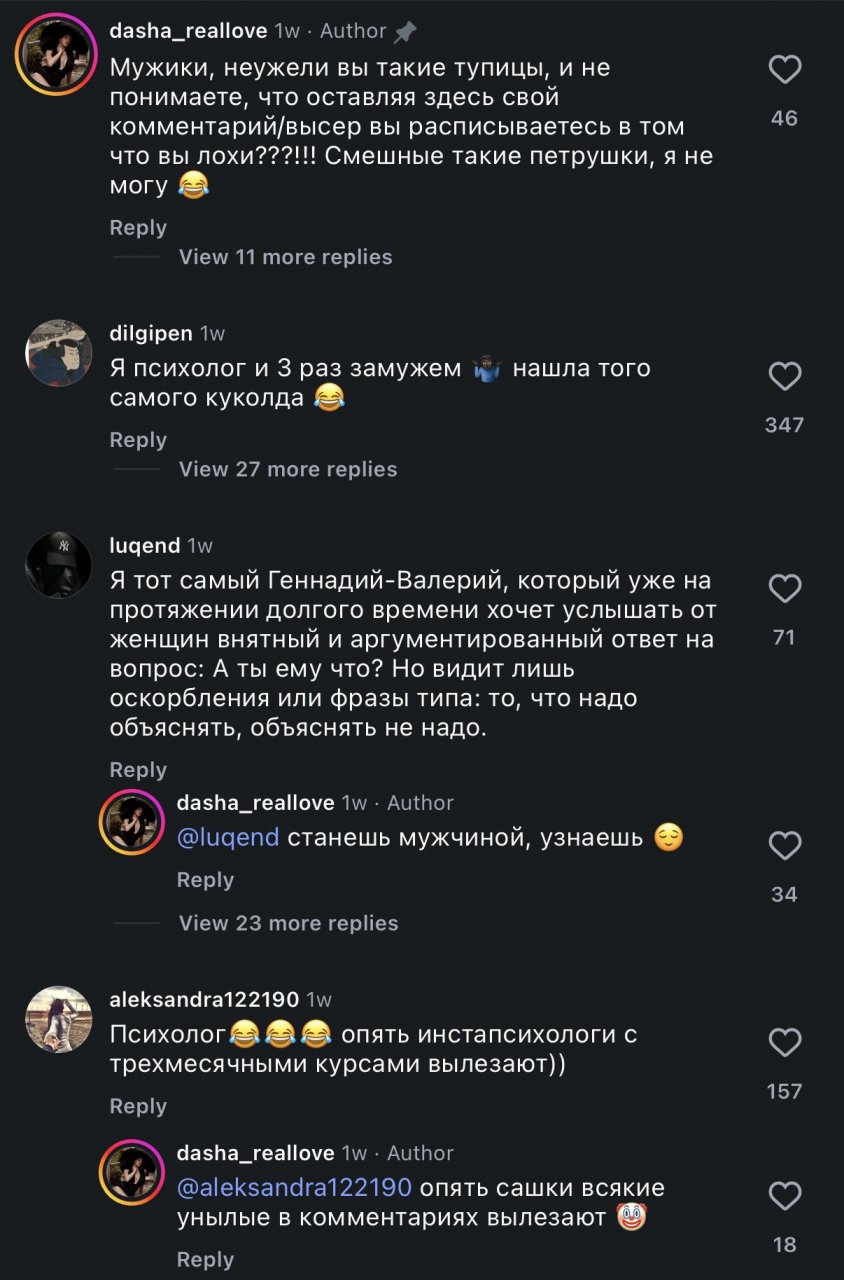Reply to dasha_reallove's pinned comment
This screenshot has height=1280, width=844.
(138, 228)
